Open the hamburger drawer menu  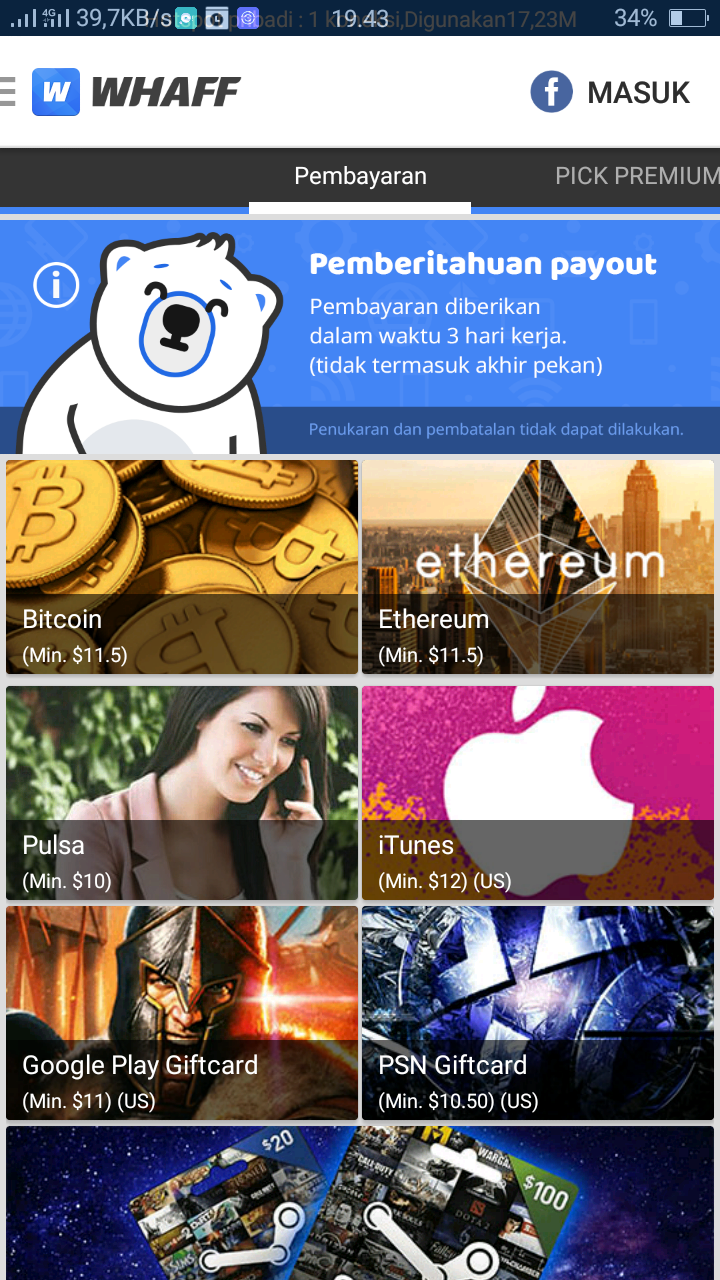click(8, 92)
